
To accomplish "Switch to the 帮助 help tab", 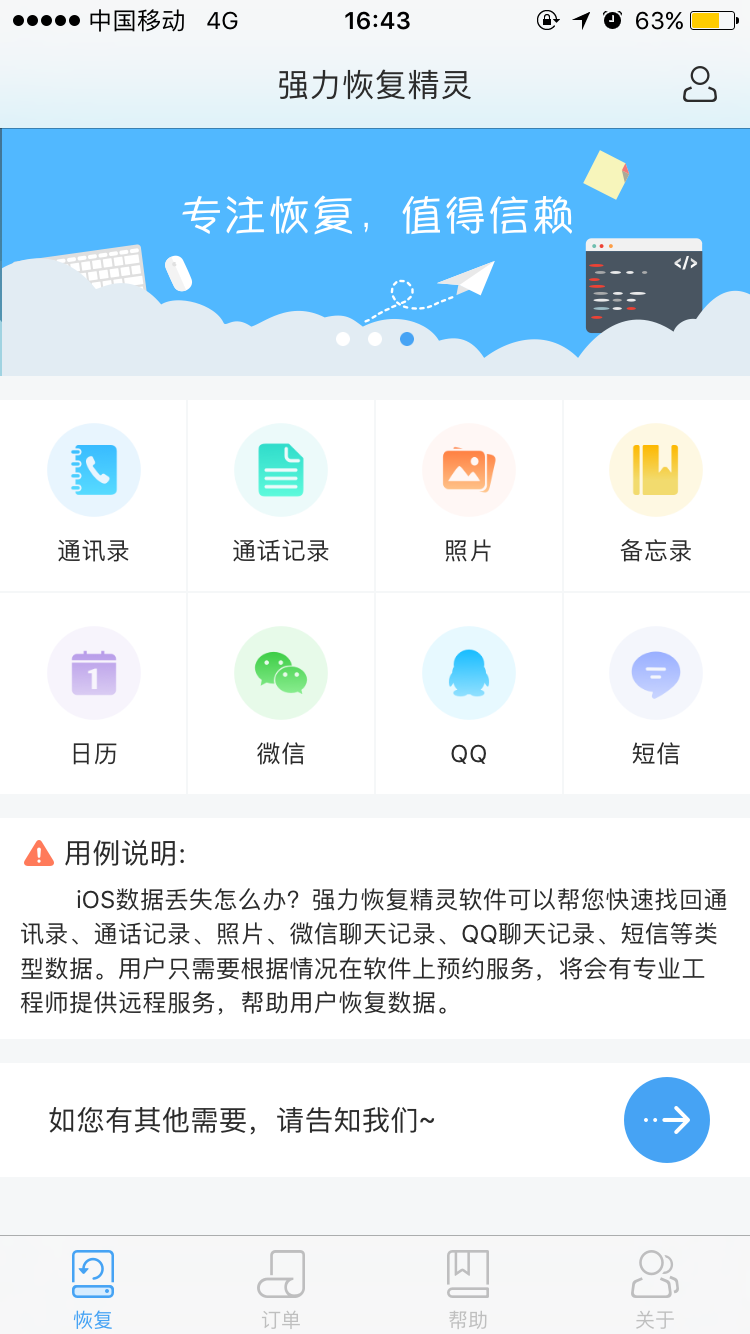I will [x=468, y=1289].
